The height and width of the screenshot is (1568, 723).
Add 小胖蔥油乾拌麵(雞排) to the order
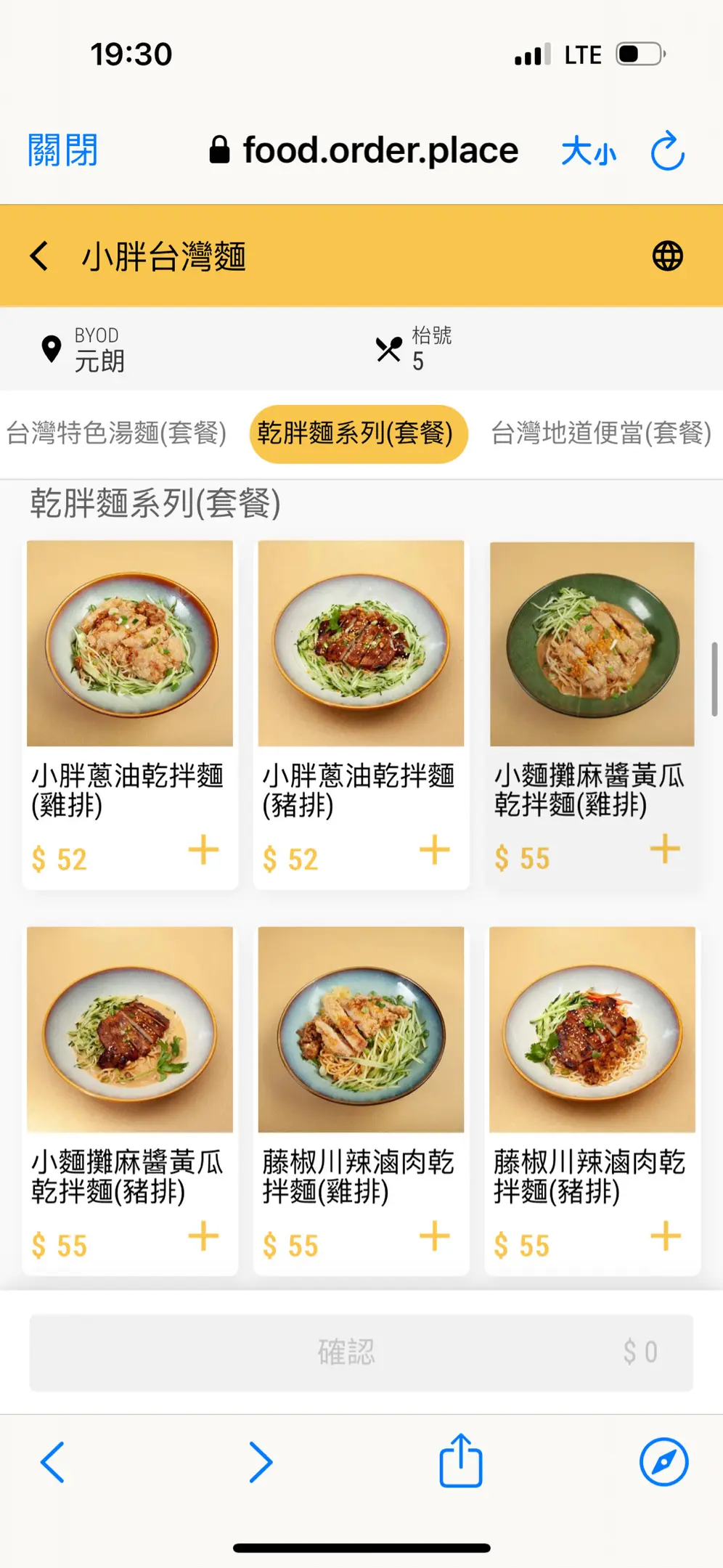point(203,849)
